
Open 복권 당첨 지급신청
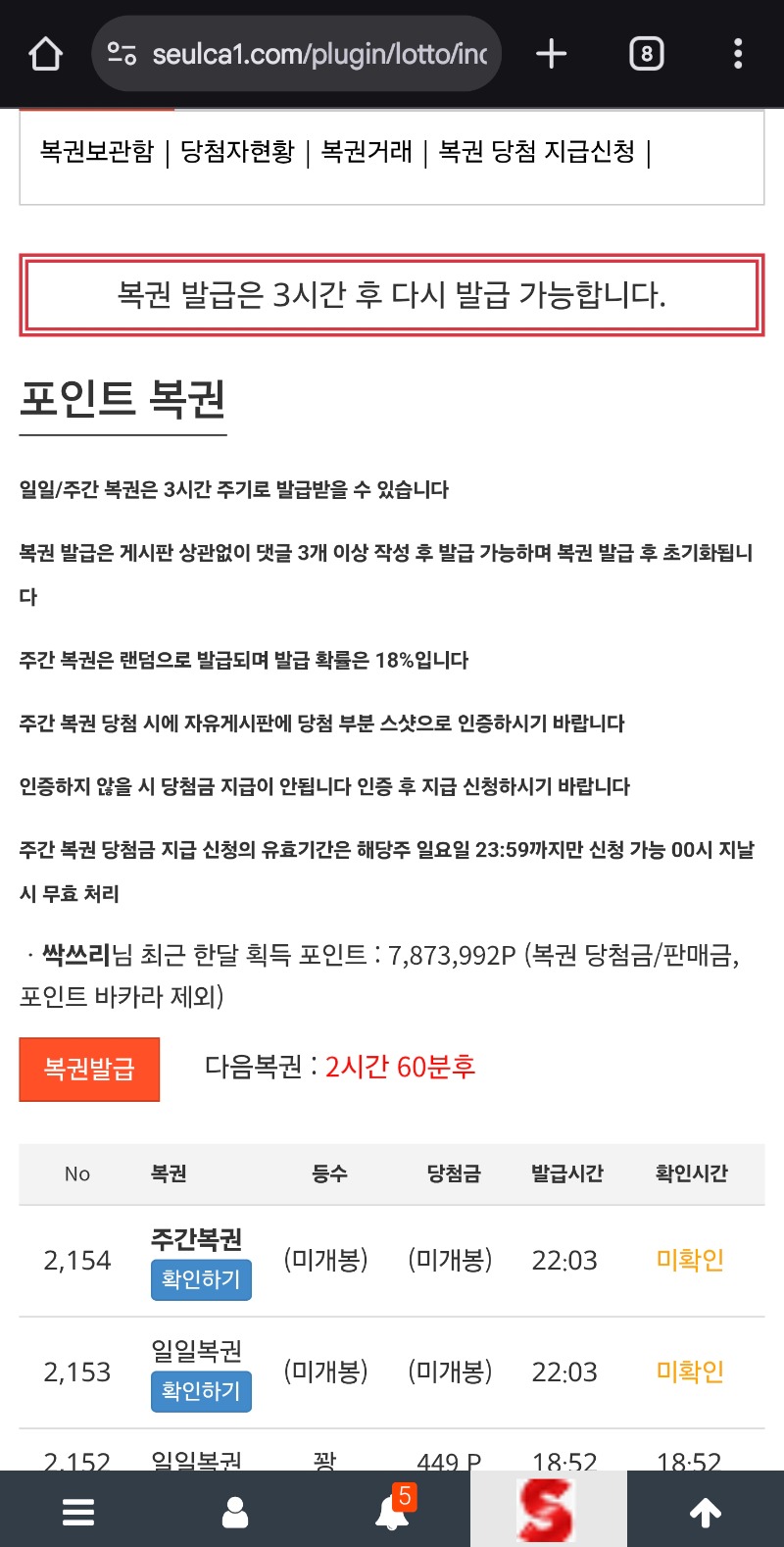coord(536,152)
